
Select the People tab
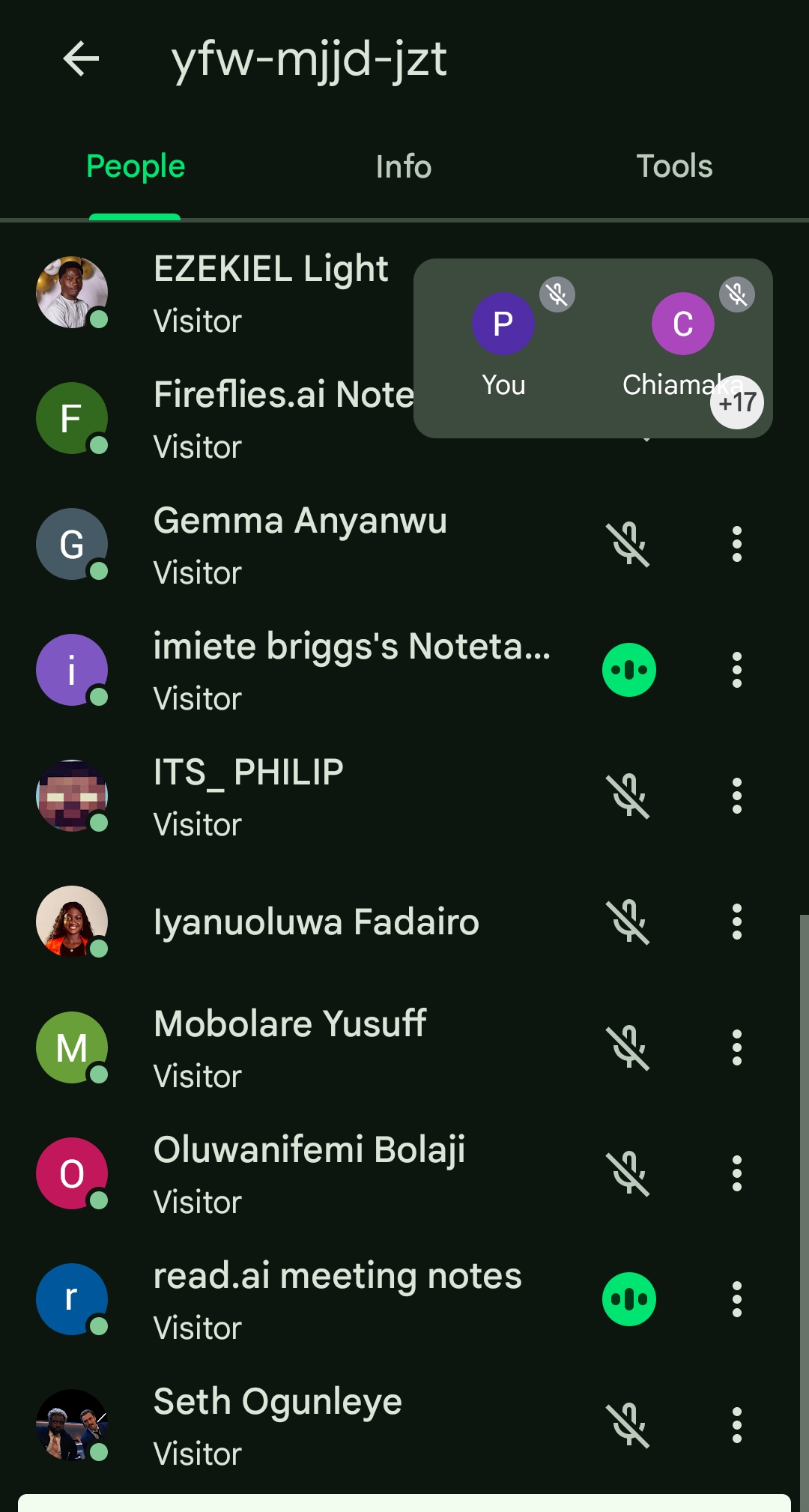click(136, 167)
